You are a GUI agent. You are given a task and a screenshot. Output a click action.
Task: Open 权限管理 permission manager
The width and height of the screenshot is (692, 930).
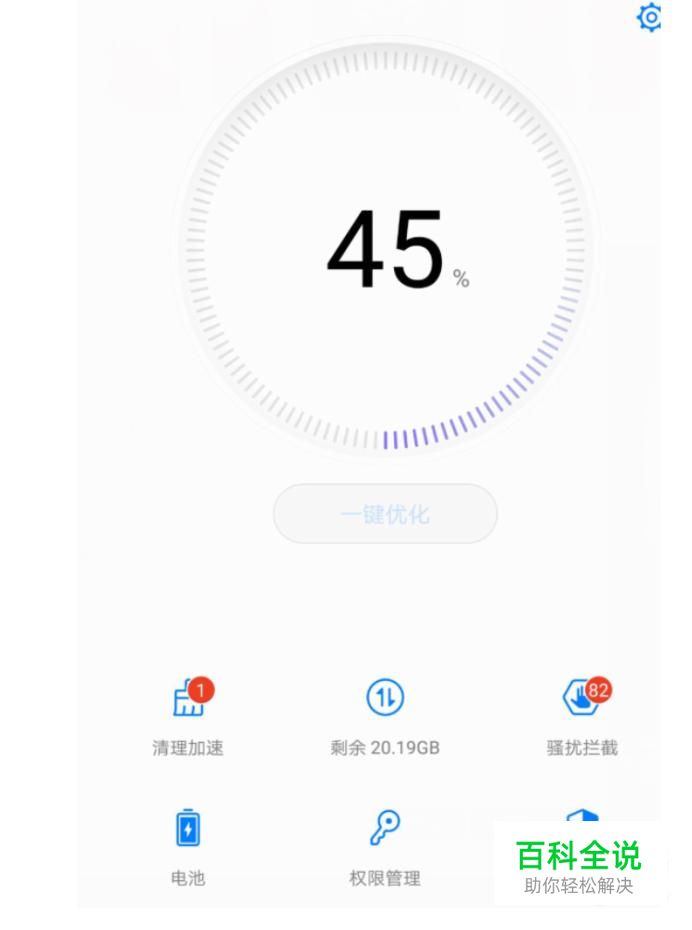385,845
